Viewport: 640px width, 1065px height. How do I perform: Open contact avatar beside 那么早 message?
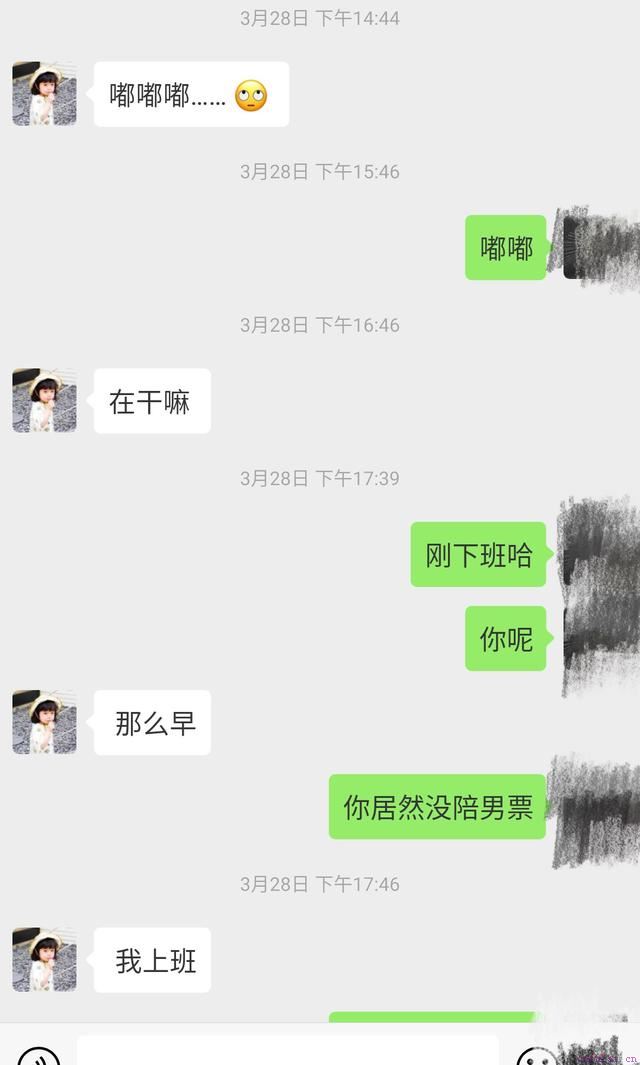[44, 722]
